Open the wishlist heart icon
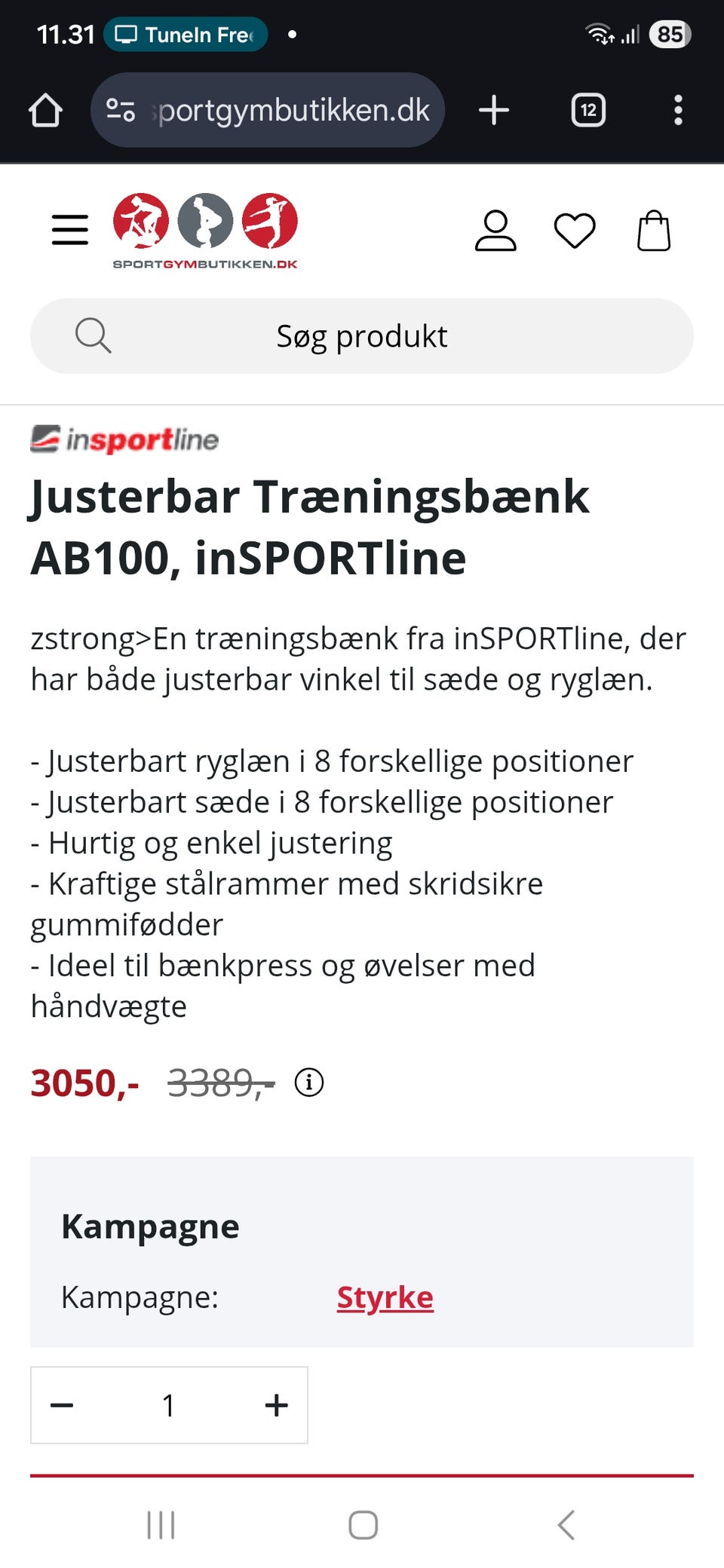This screenshot has width=724, height=1568. [x=575, y=229]
